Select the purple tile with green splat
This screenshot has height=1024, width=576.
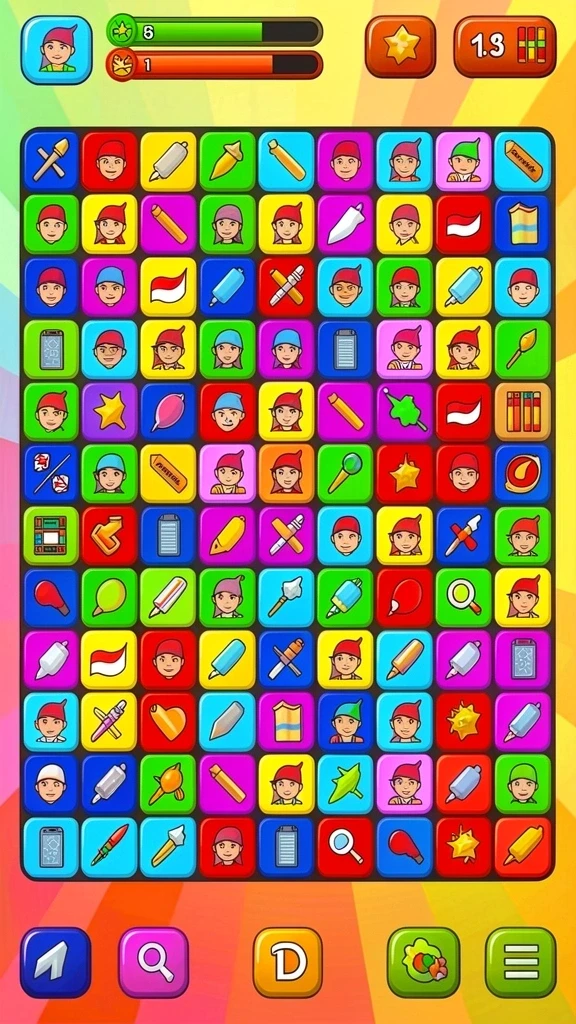pos(404,411)
